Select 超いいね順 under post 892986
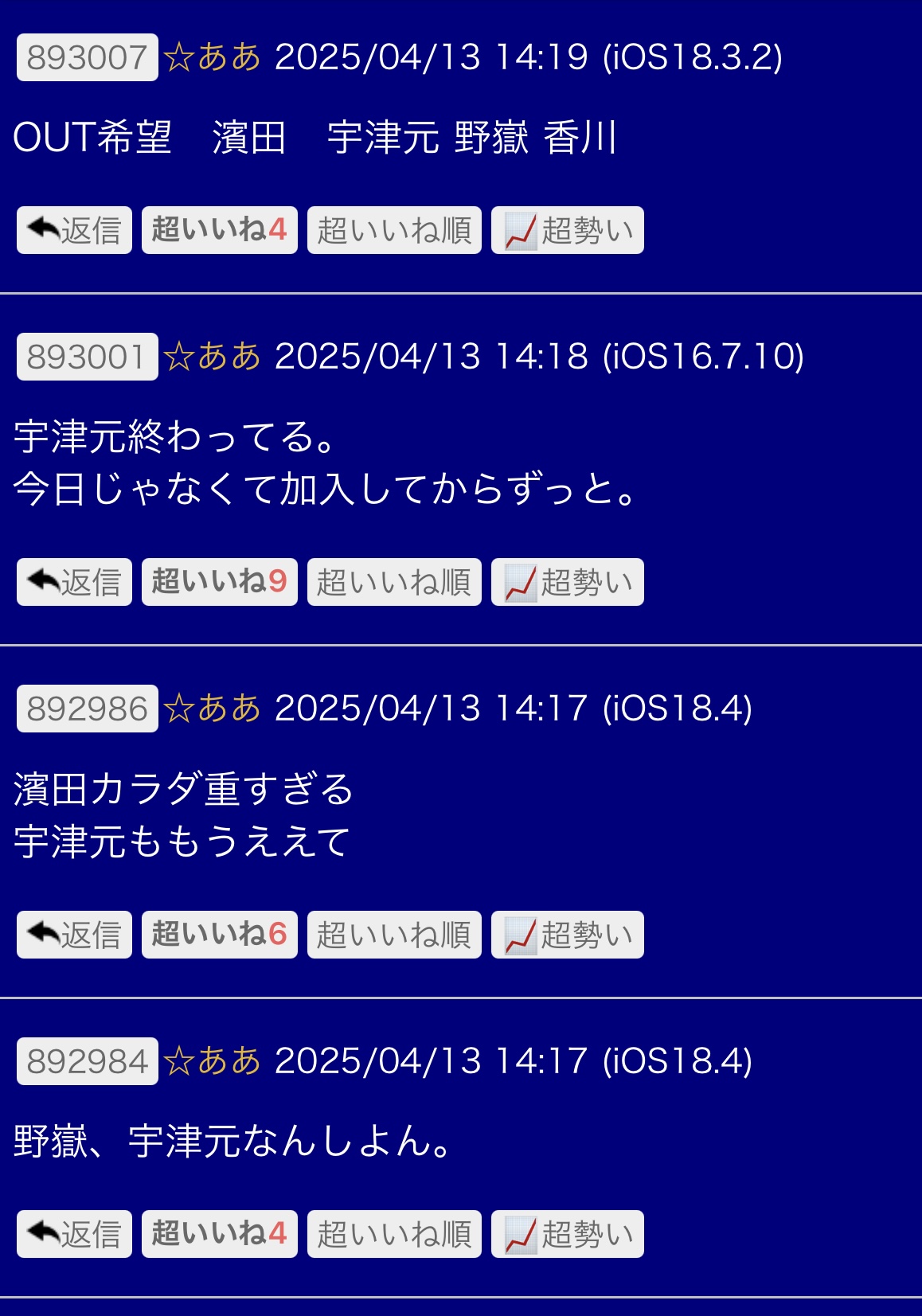The image size is (922, 1316). click(x=394, y=935)
